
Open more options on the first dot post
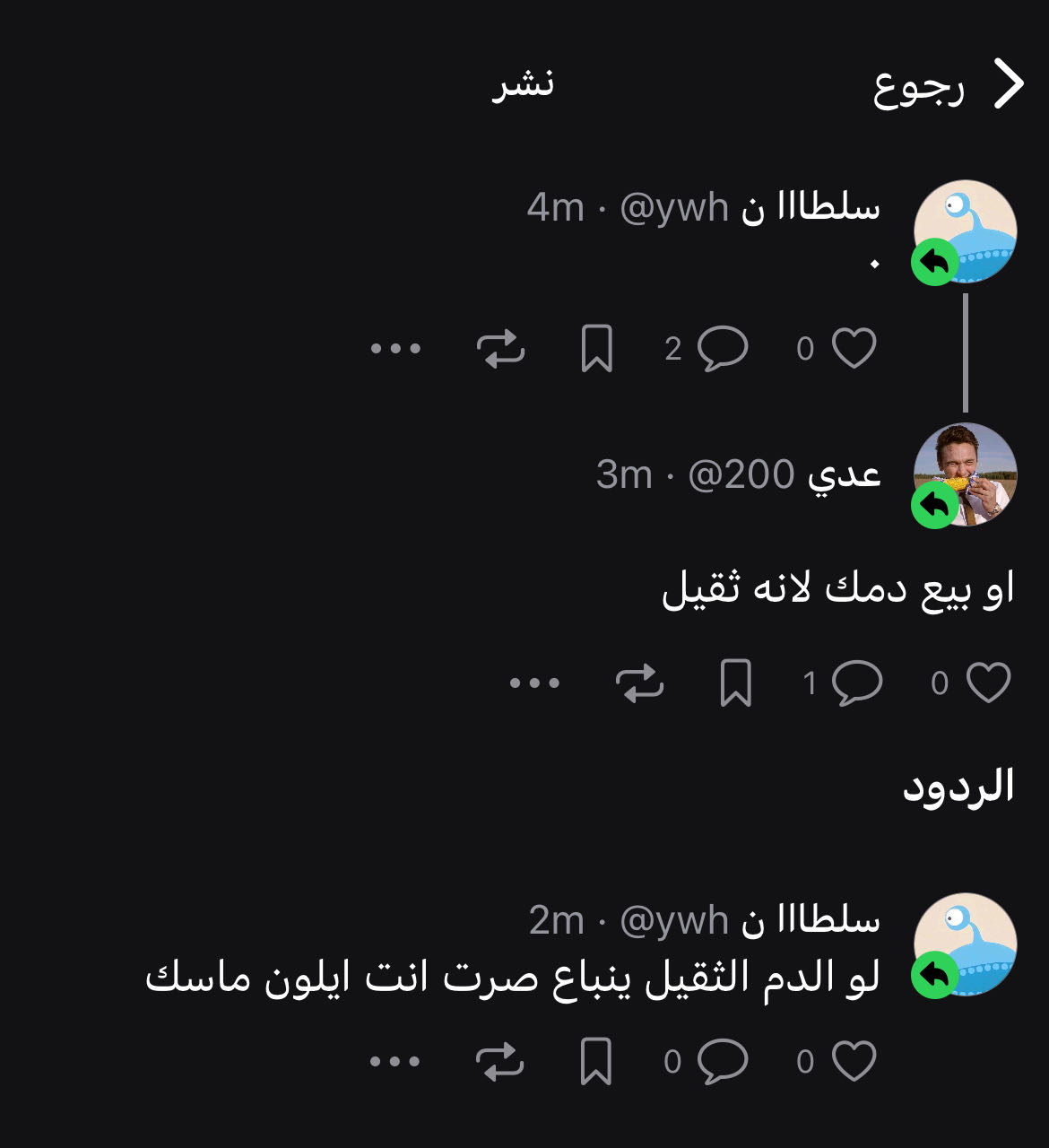(x=395, y=348)
